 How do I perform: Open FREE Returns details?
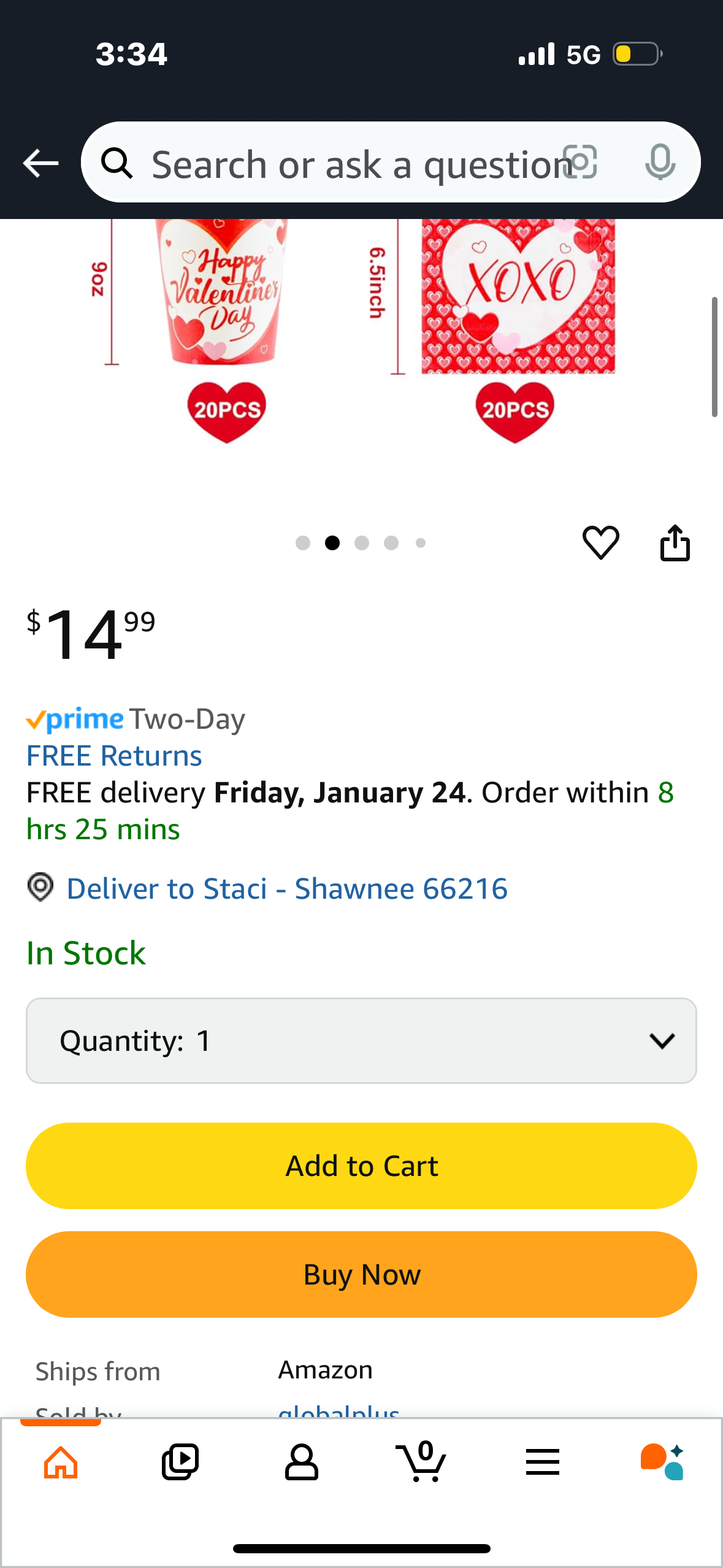114,756
